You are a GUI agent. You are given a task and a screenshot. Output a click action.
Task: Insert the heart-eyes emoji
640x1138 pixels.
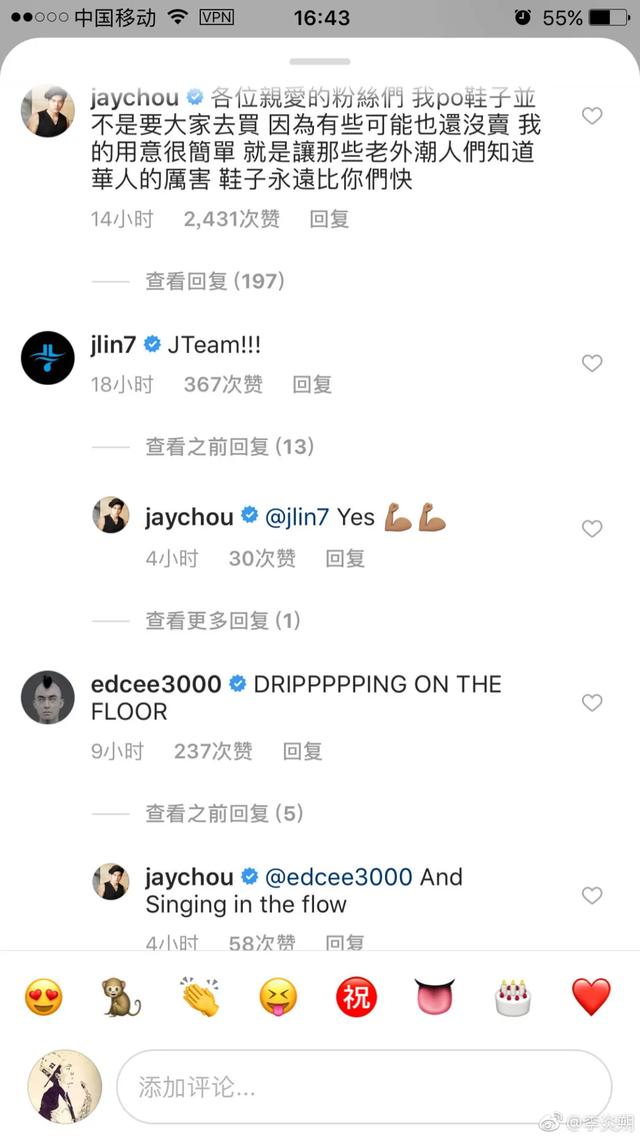(x=43, y=997)
